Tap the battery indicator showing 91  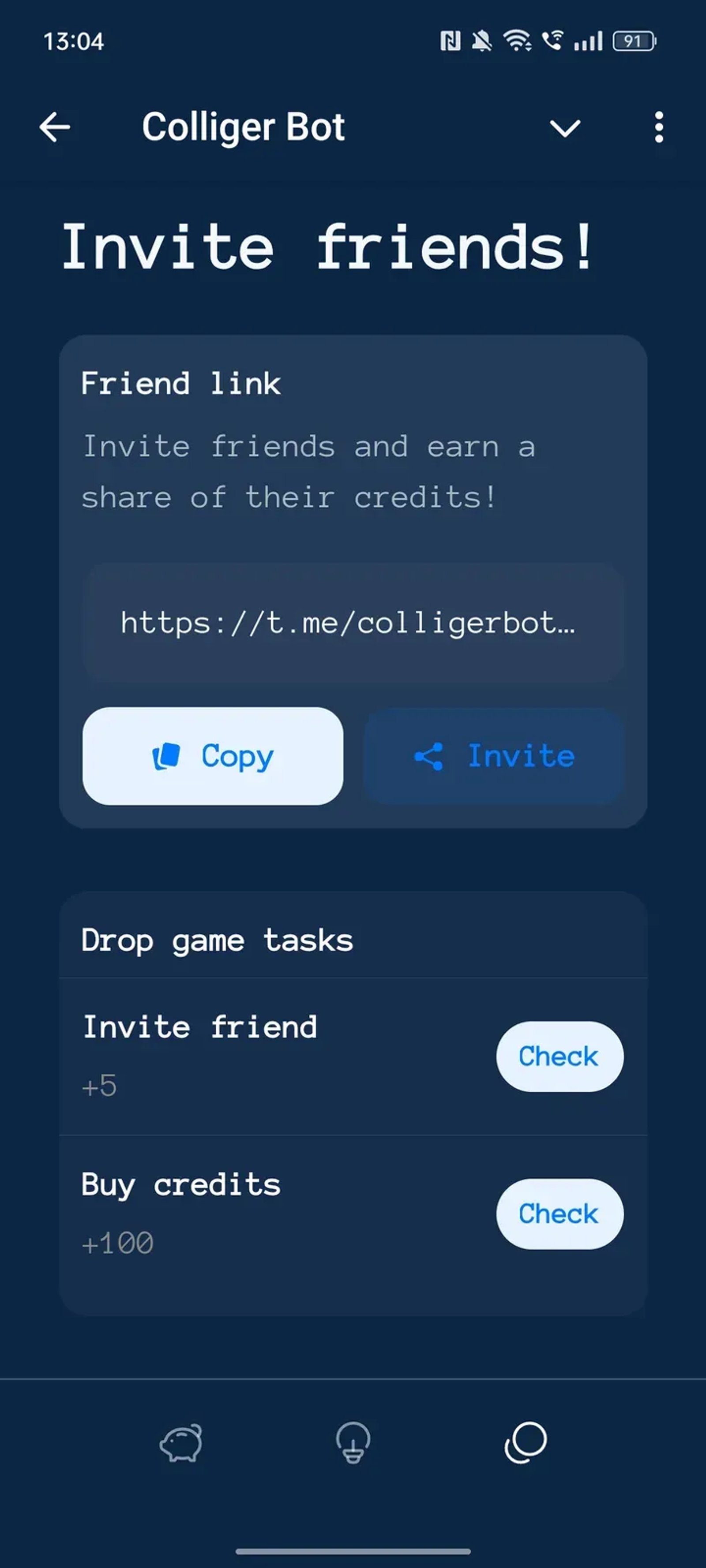point(634,40)
